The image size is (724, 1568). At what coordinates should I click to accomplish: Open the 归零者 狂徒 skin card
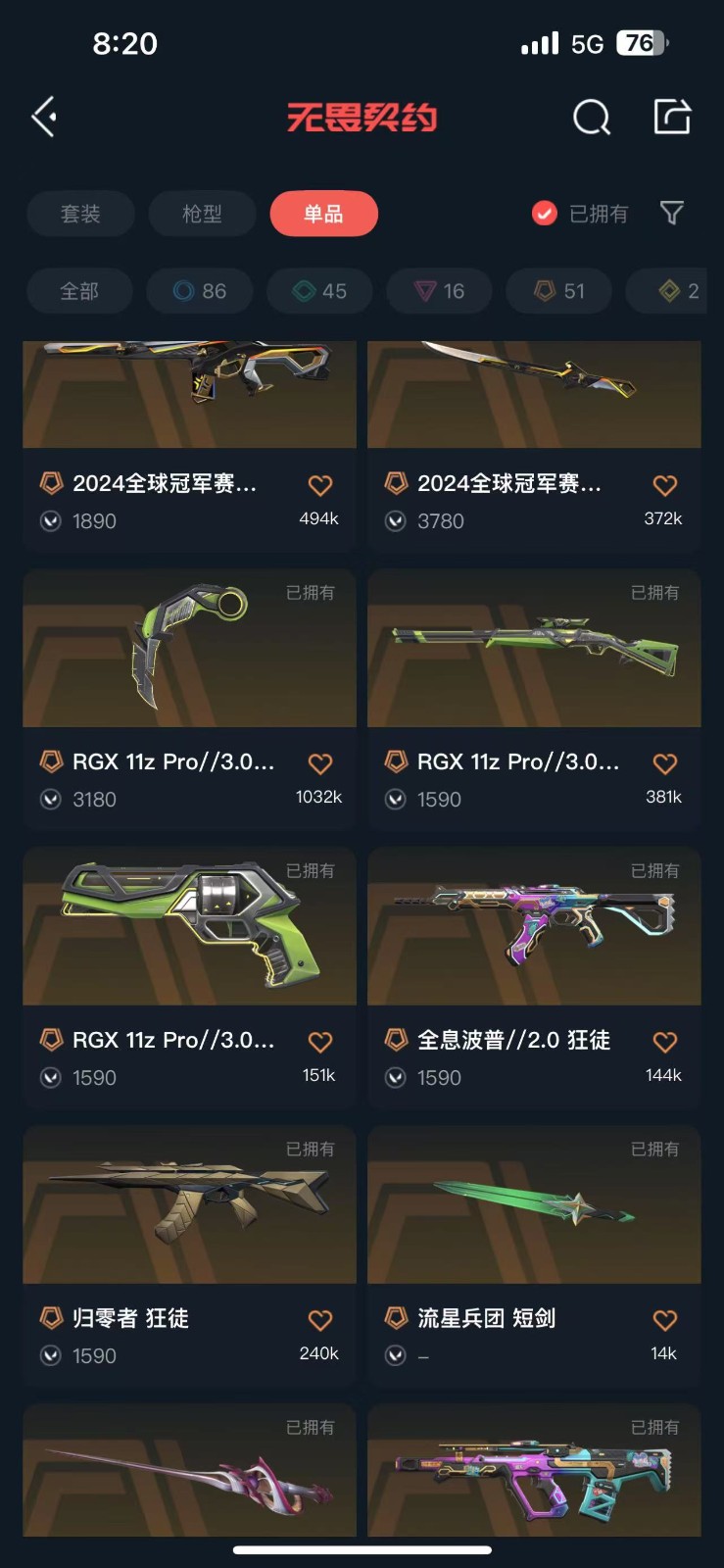189,1256
